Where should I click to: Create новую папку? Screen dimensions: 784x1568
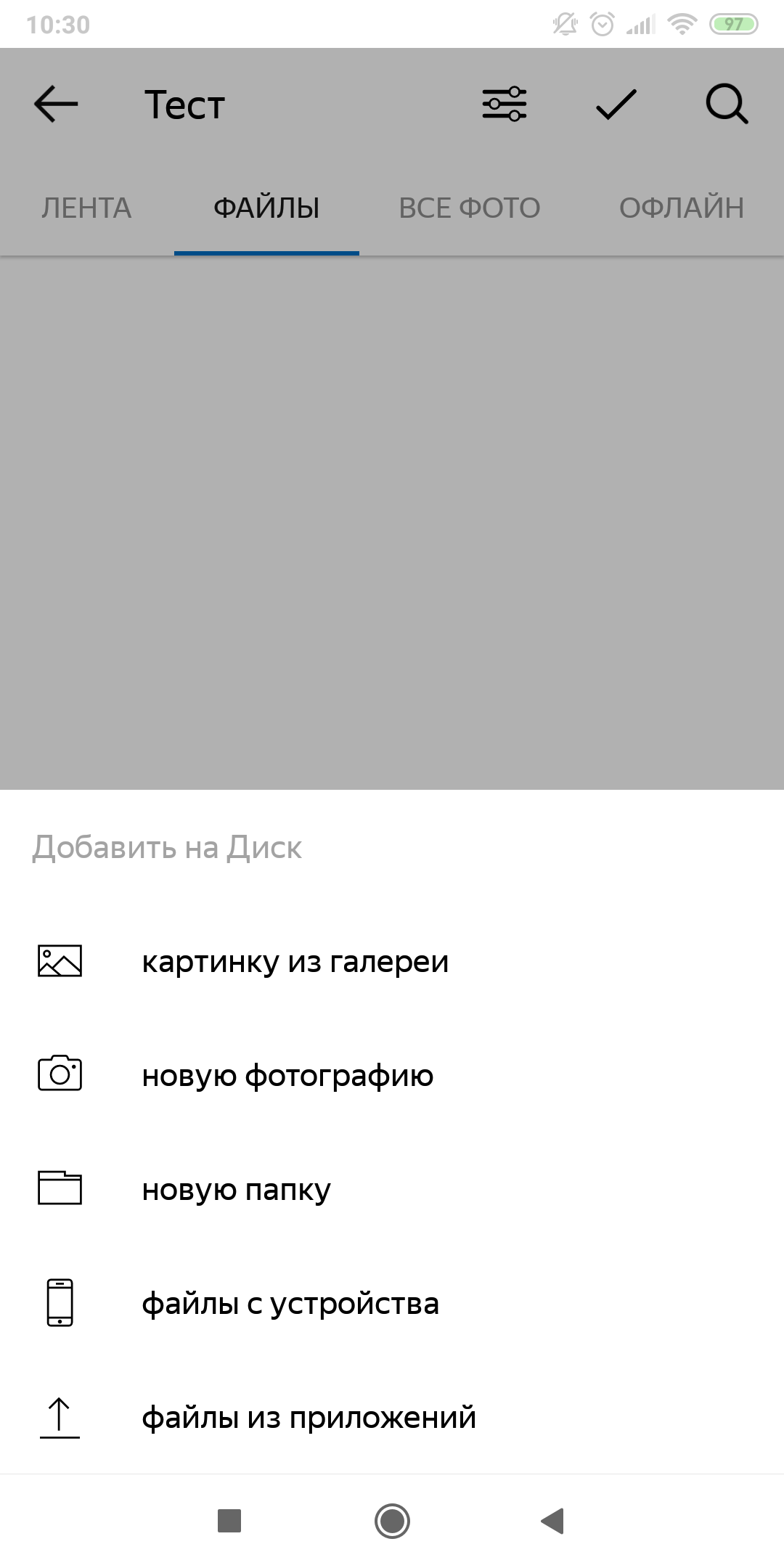click(x=236, y=1189)
